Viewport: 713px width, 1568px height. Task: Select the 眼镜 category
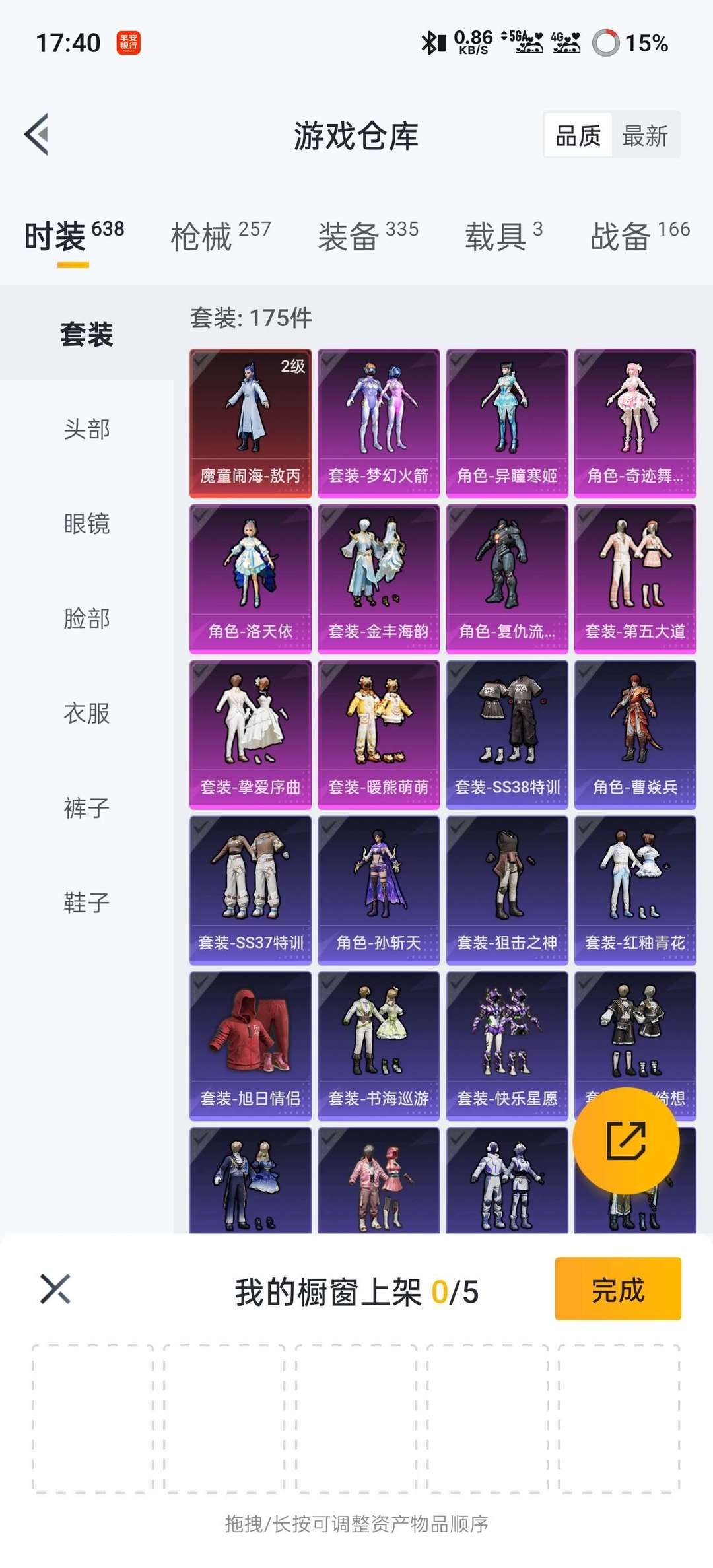pyautogui.click(x=86, y=524)
